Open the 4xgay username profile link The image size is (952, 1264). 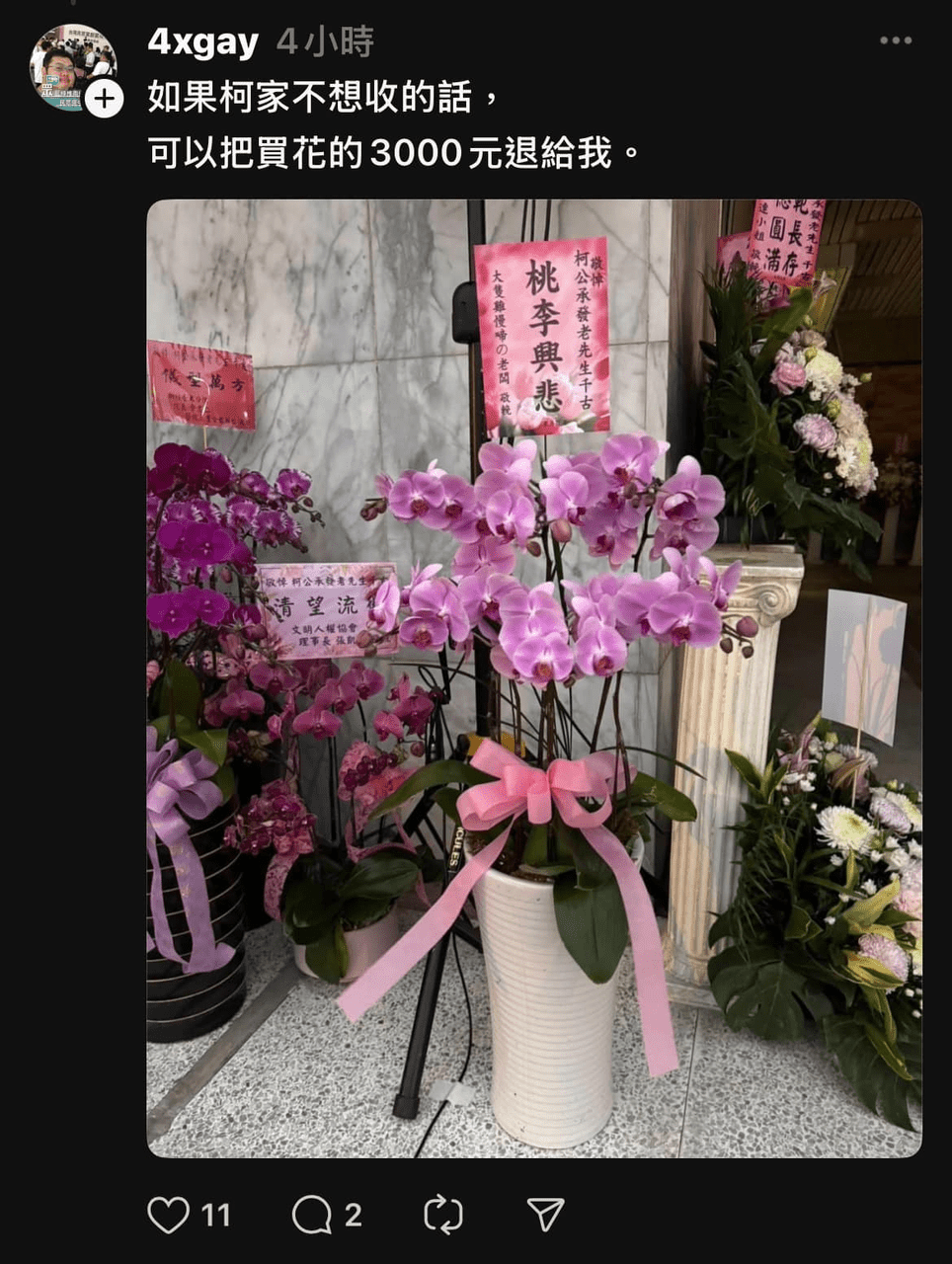click(x=202, y=42)
